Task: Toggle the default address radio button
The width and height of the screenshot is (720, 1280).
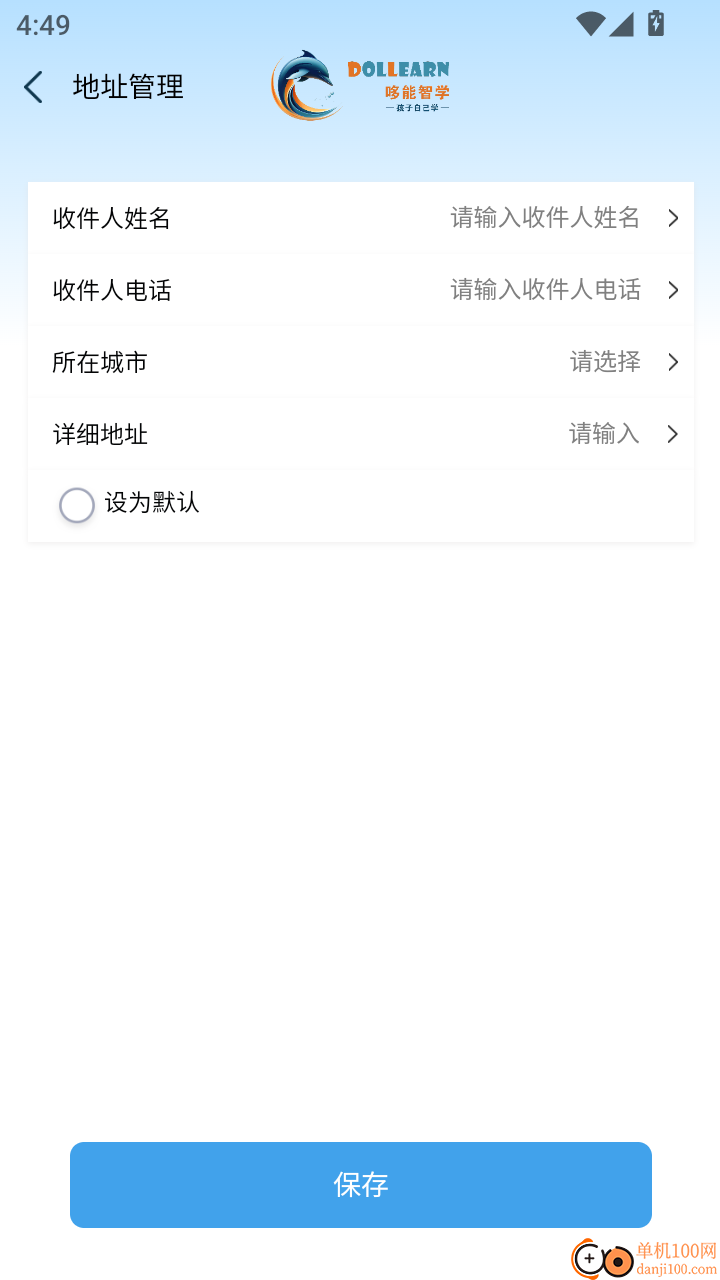Action: [x=76, y=505]
